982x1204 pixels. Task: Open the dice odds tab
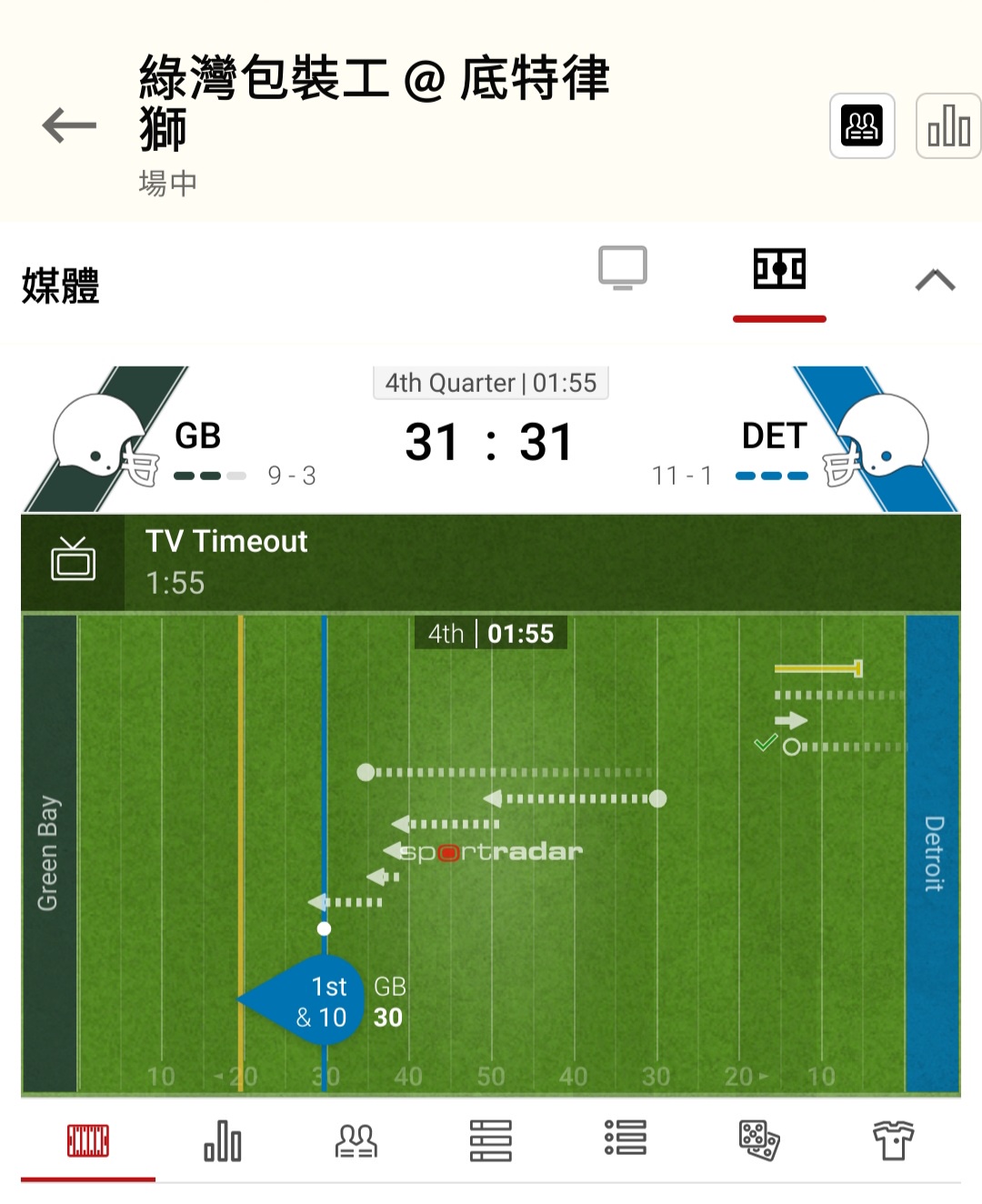pyautogui.click(x=759, y=1140)
